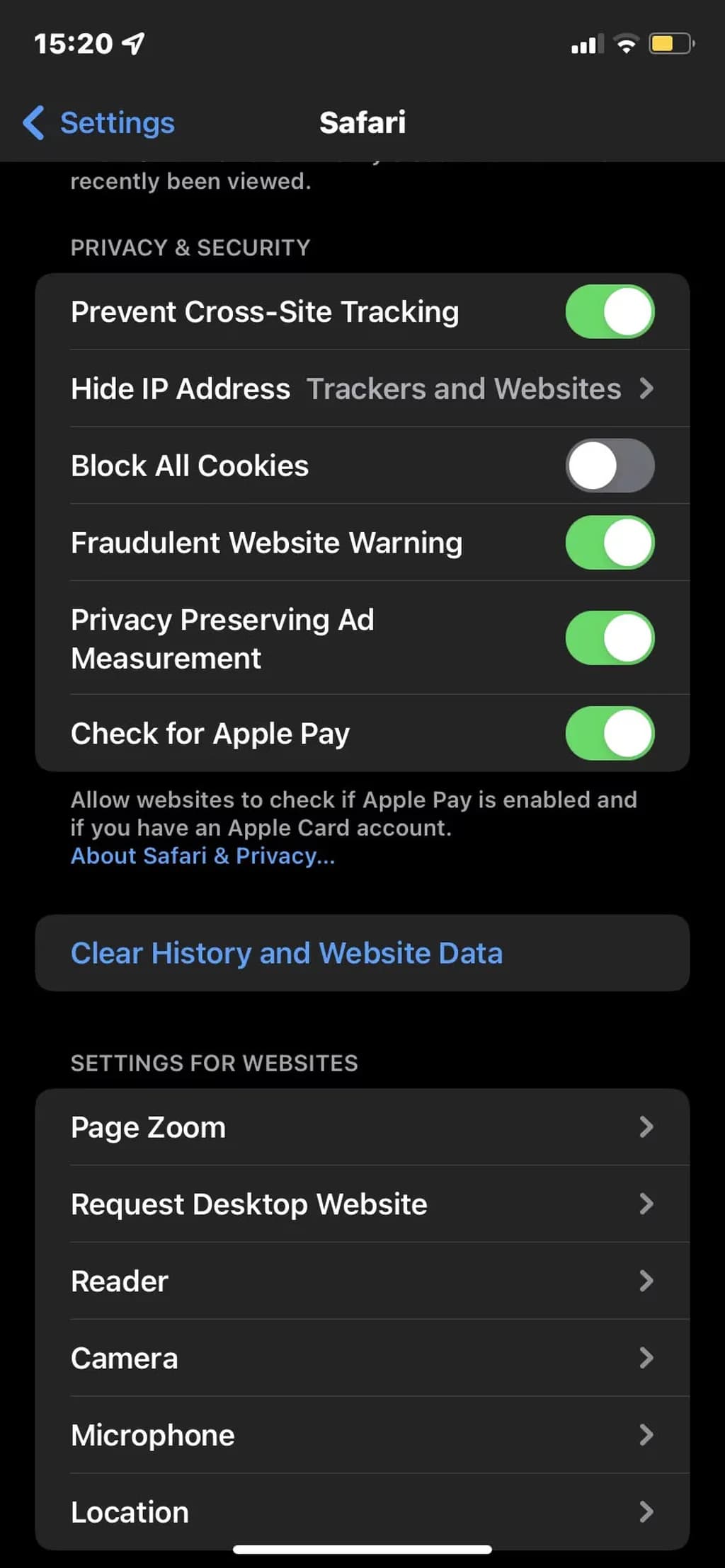Tap the location arrow beside the clock
This screenshot has width=725, height=1568.
[131, 43]
